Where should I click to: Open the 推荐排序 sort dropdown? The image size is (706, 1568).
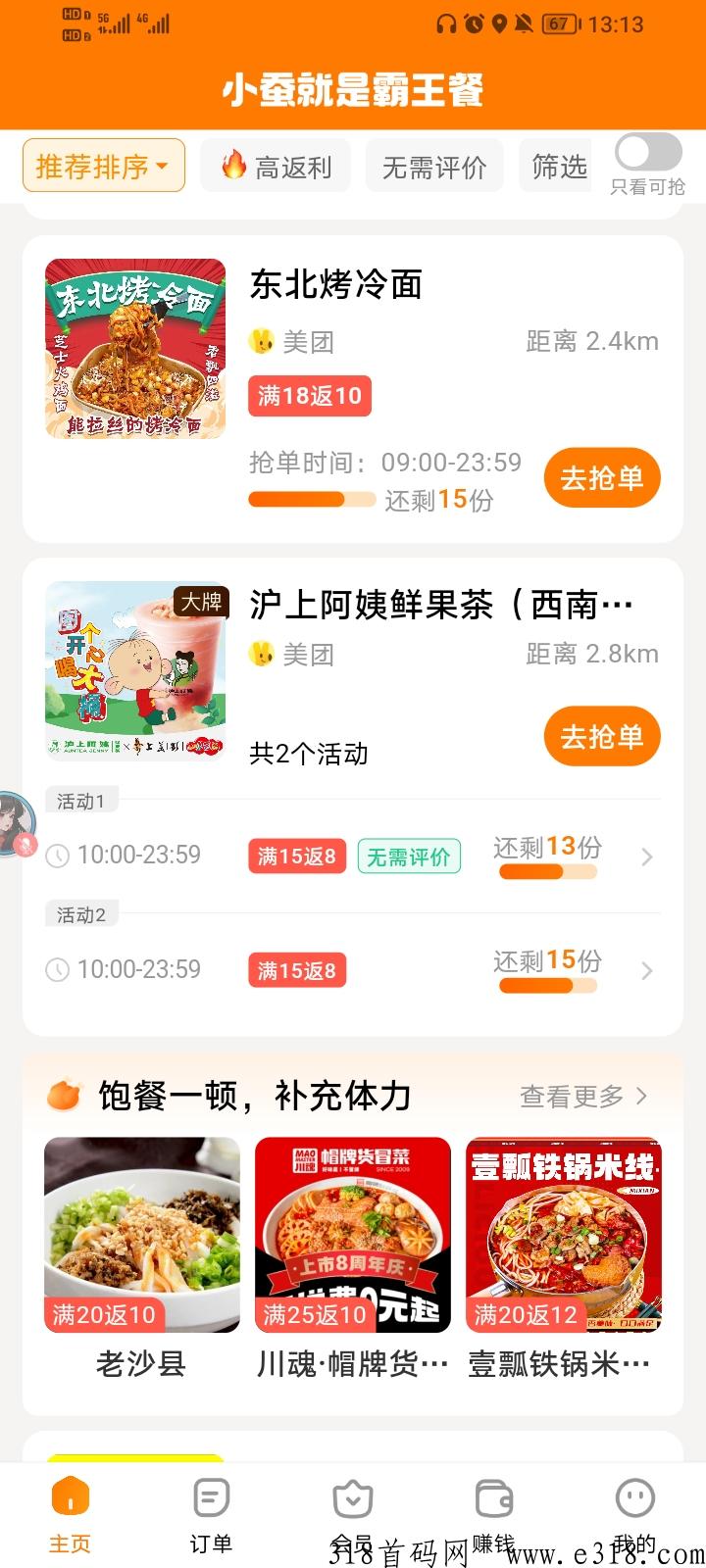point(103,166)
